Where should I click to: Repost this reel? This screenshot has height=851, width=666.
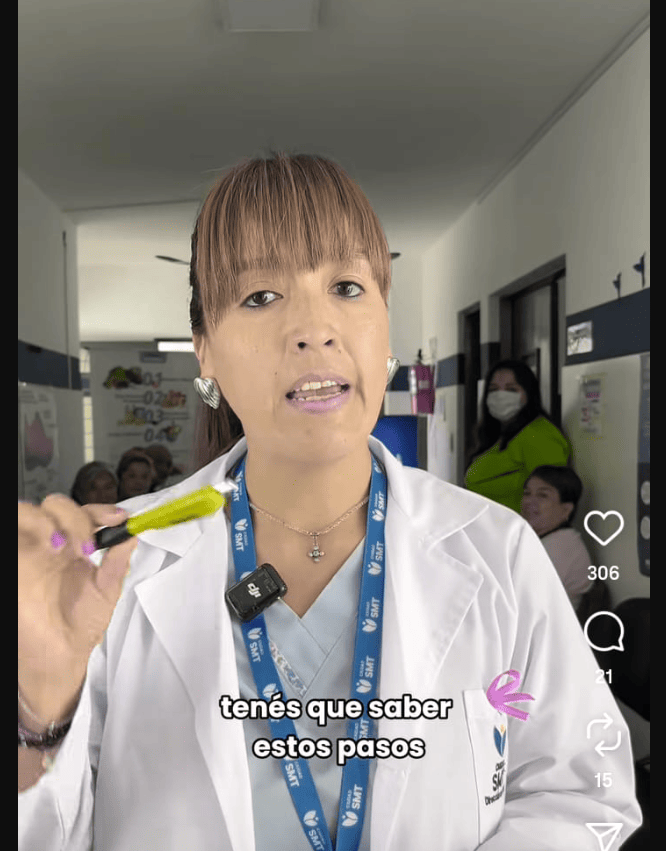pyautogui.click(x=604, y=734)
